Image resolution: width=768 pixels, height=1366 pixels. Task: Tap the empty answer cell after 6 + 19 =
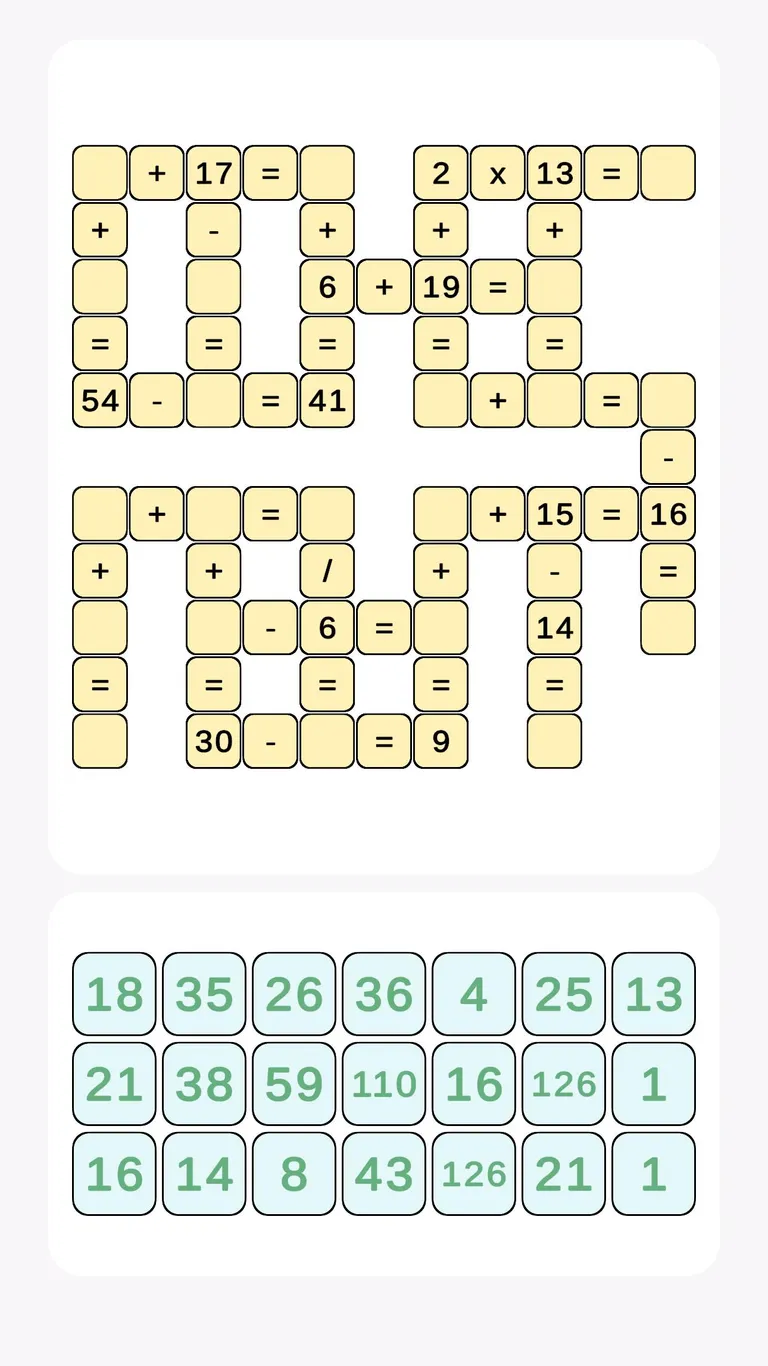(x=555, y=287)
